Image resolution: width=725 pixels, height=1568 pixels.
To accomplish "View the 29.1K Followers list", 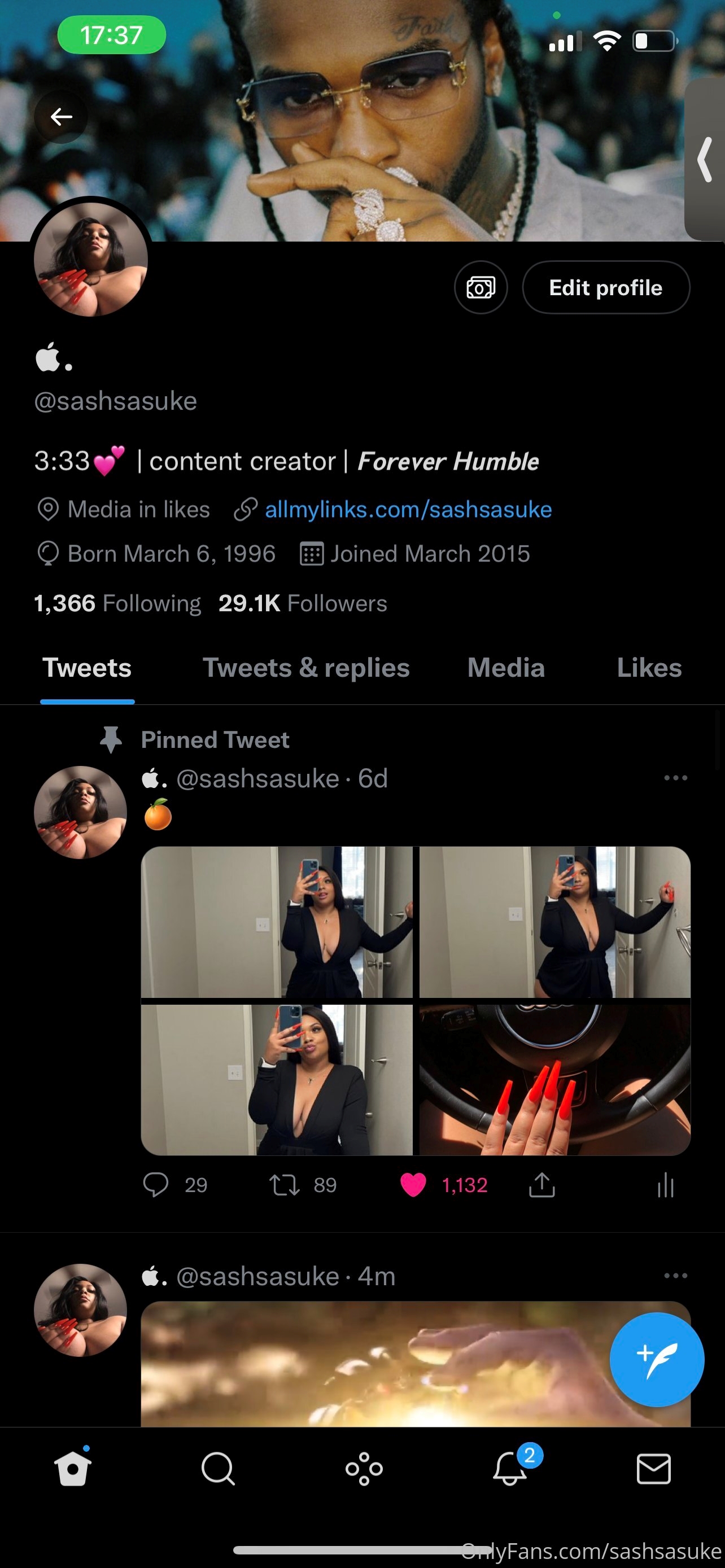I will (303, 603).
